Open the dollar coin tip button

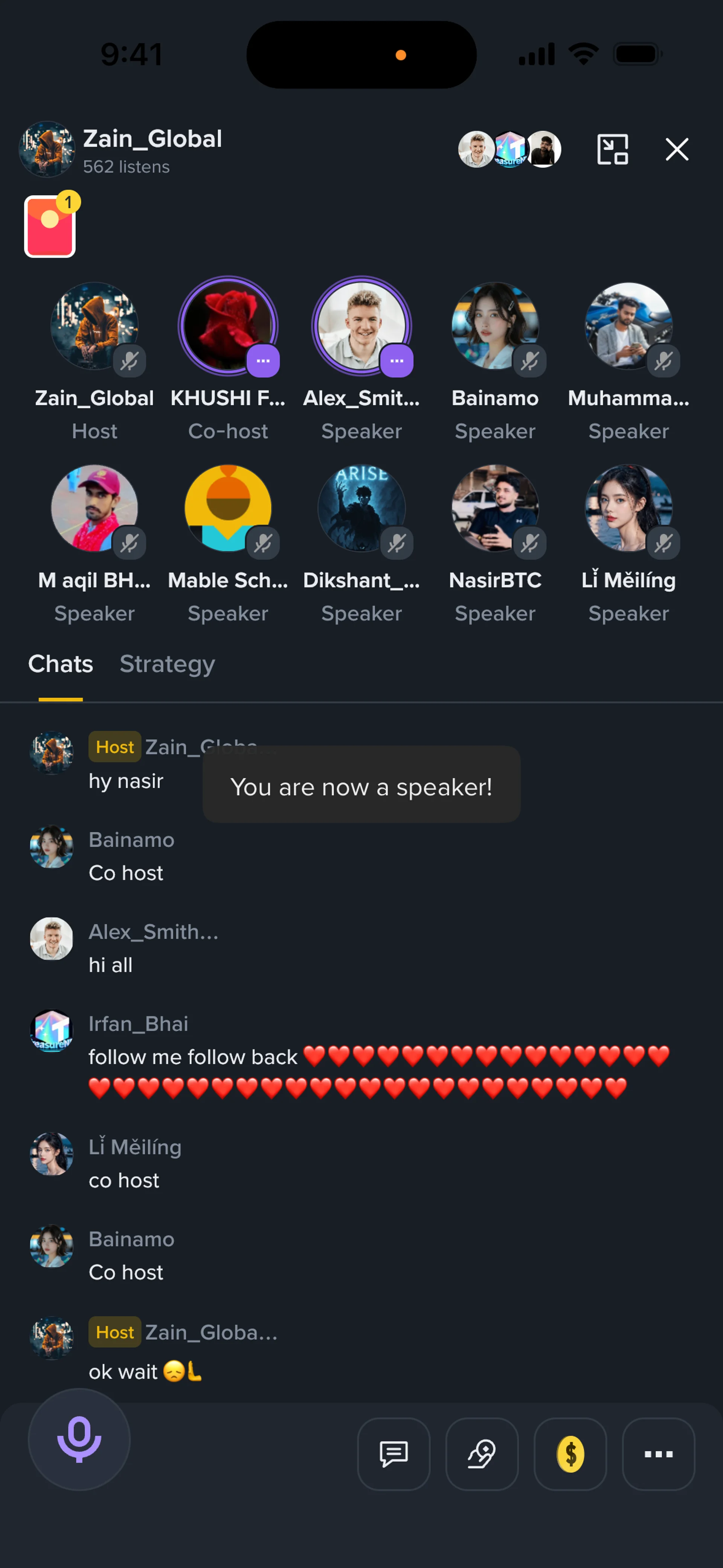click(x=570, y=1453)
